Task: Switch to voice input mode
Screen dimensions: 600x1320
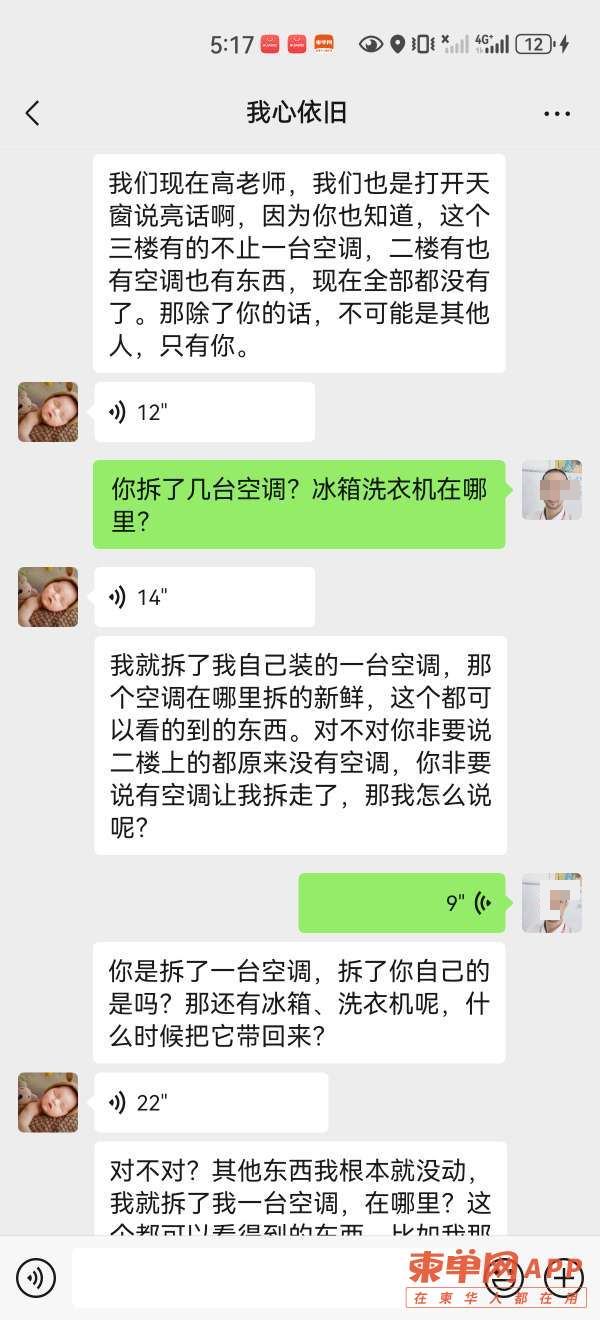Action: coord(37,1277)
